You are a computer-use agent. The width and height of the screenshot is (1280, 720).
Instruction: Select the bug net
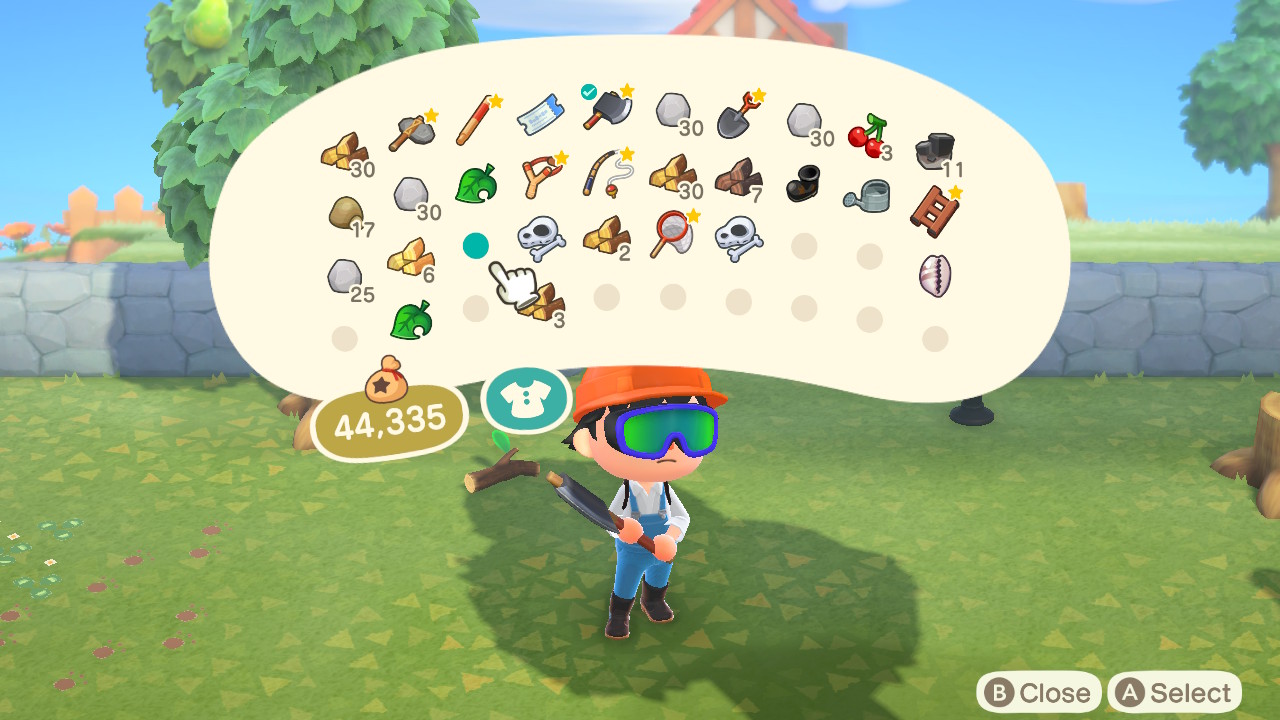point(672,232)
